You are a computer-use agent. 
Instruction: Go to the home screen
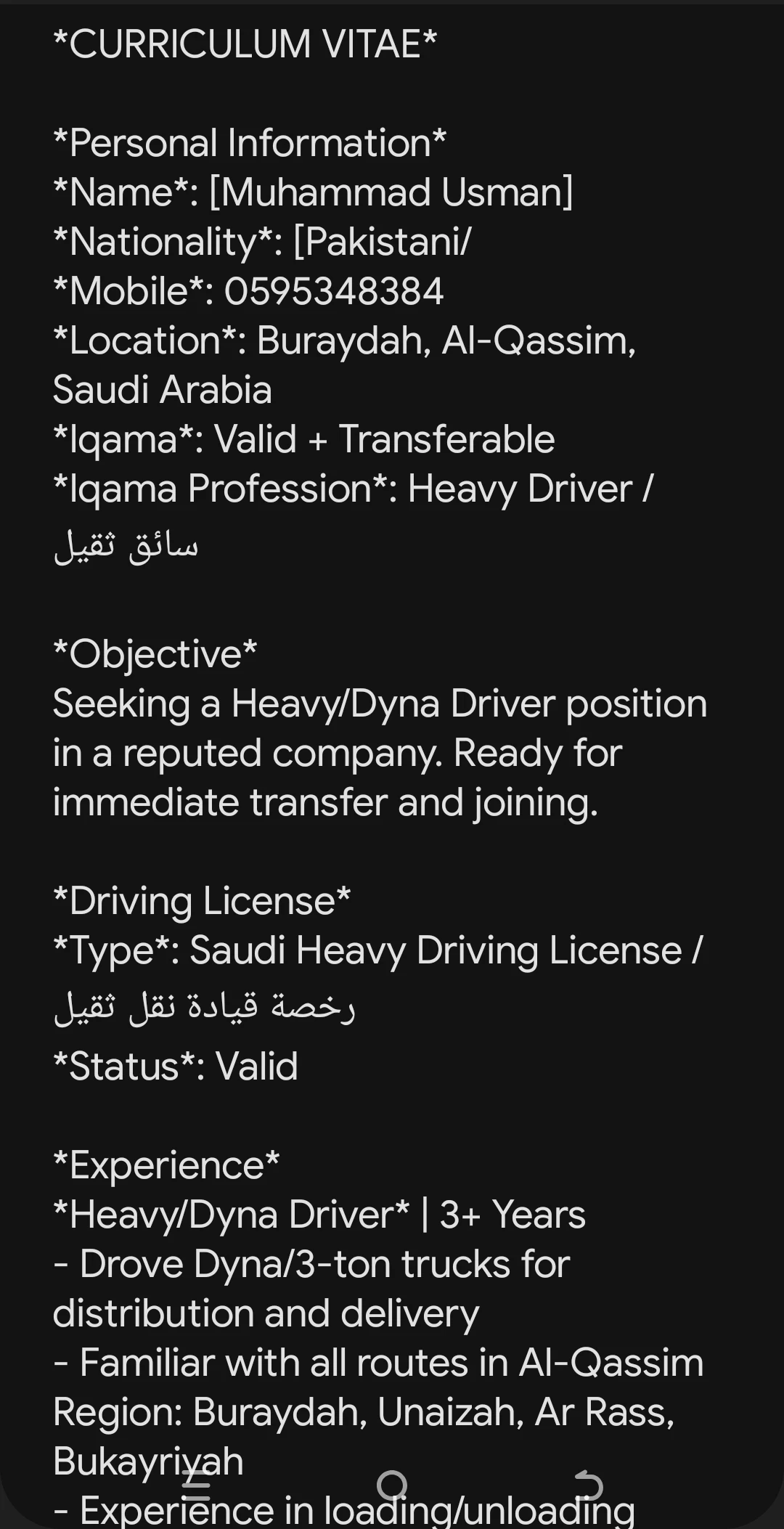pyautogui.click(x=392, y=1485)
